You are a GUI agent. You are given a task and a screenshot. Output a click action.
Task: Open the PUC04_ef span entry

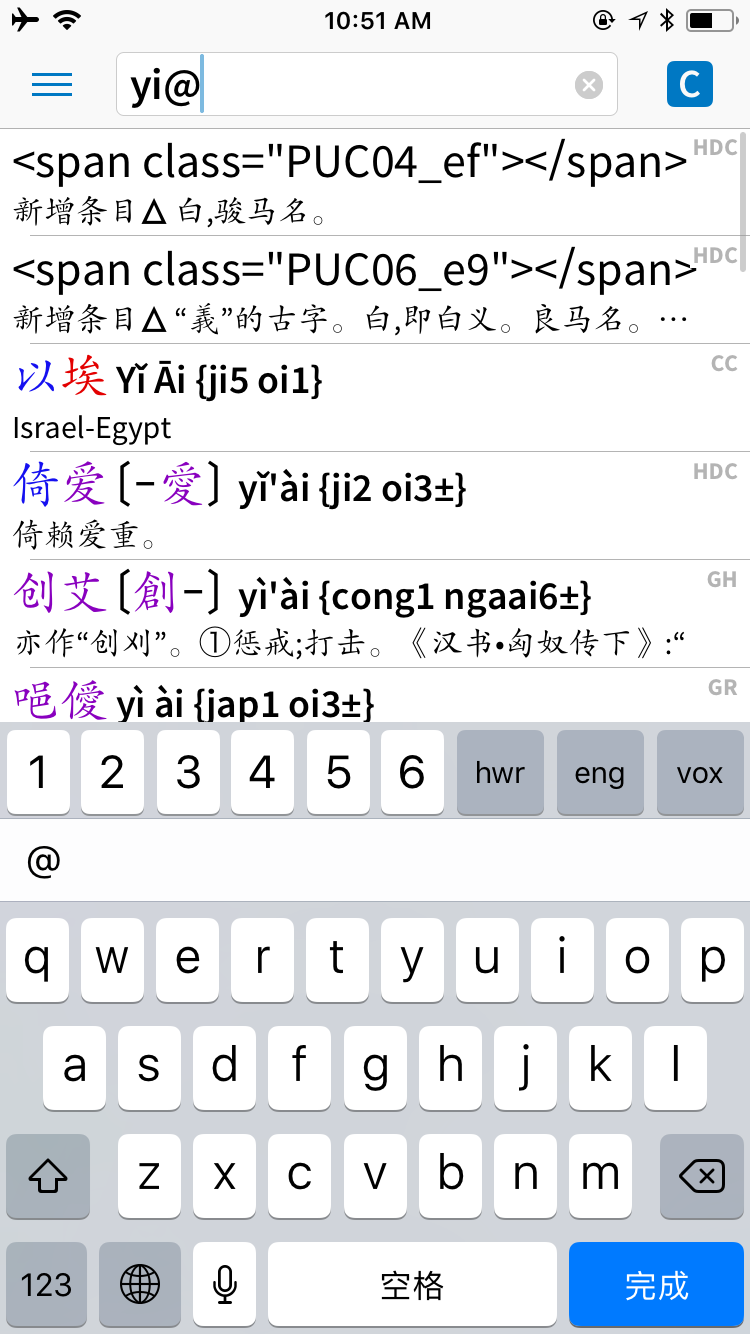pos(375,182)
